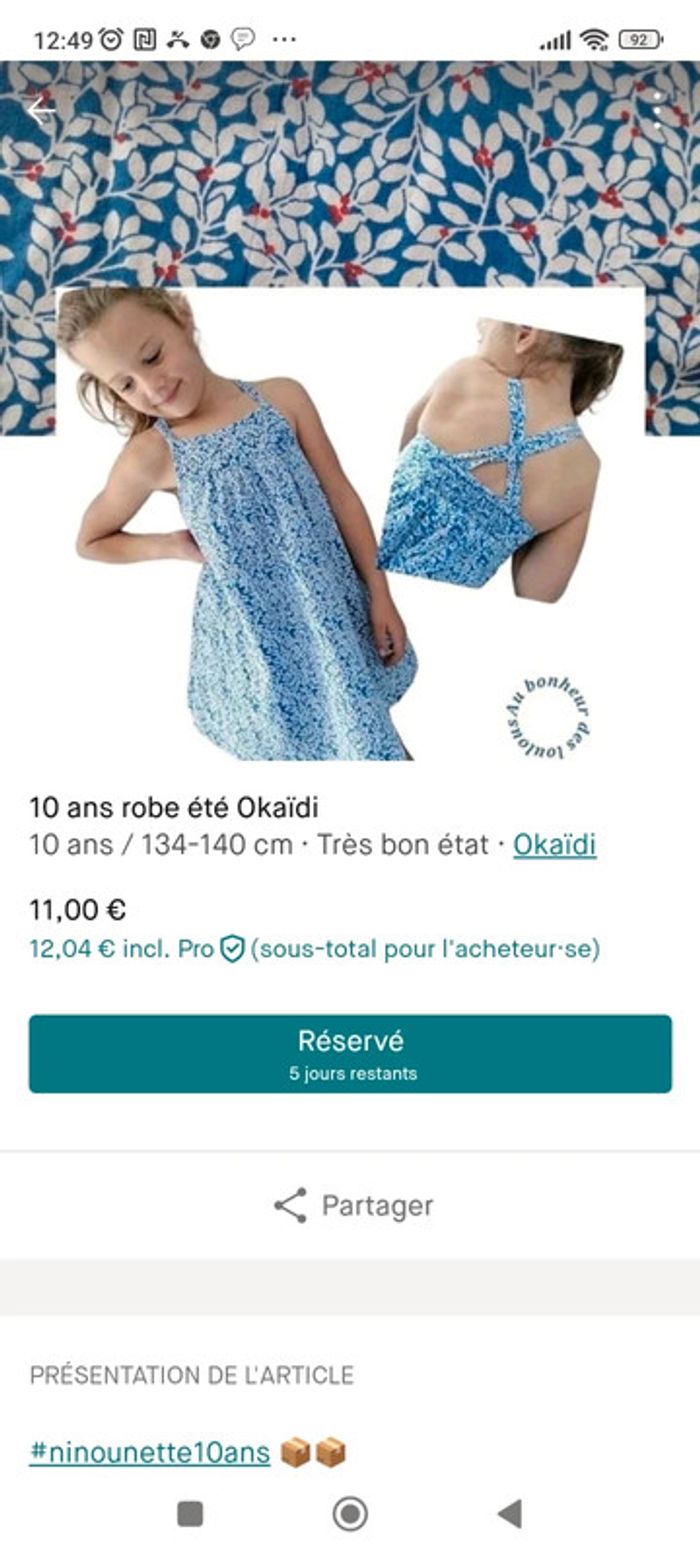Open the three-dot overflow menu
The image size is (700, 1556).
pyautogui.click(x=657, y=111)
